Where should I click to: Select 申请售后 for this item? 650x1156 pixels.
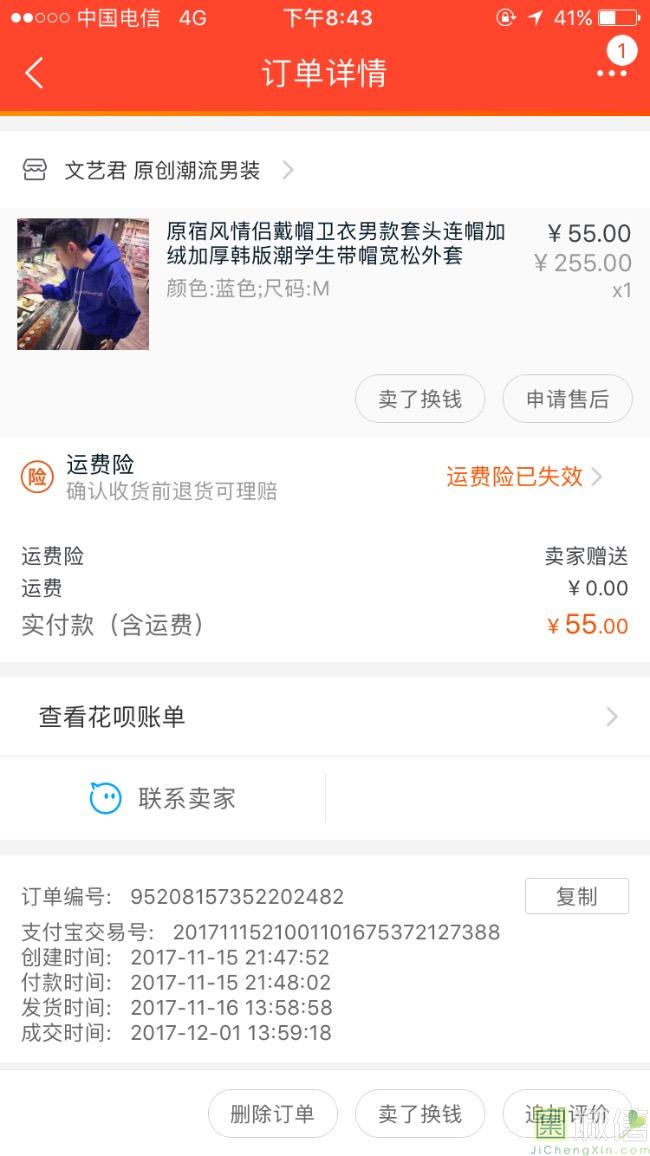[x=567, y=400]
